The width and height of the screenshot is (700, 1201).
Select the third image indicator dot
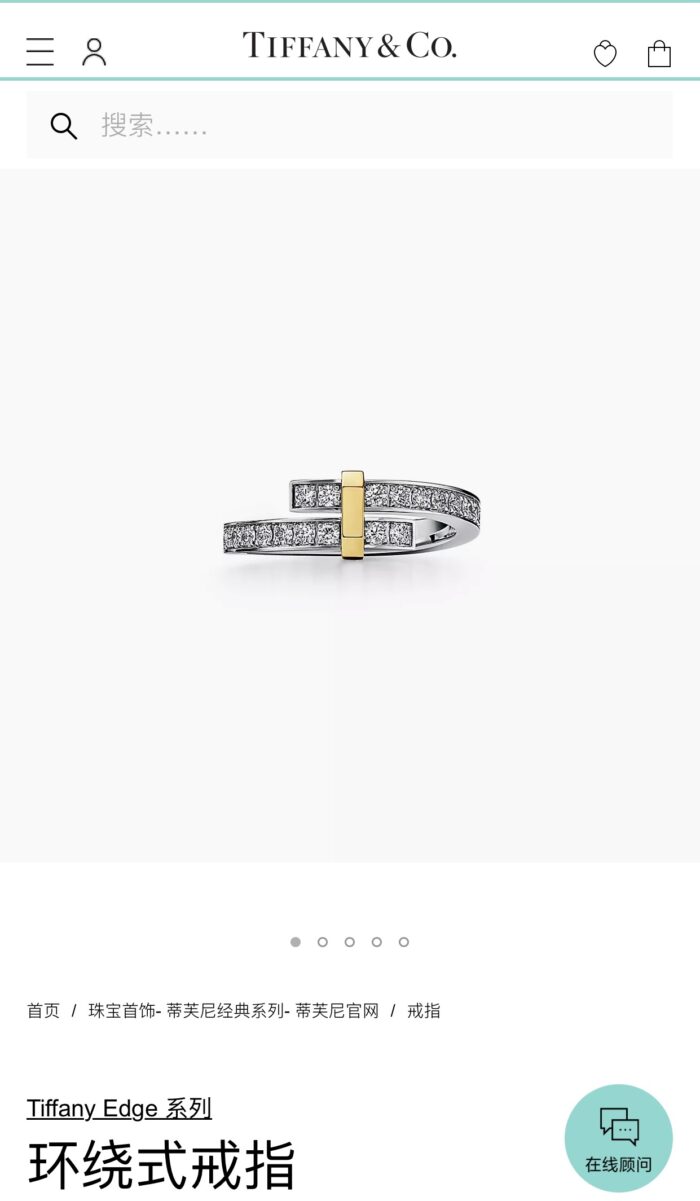tap(349, 942)
